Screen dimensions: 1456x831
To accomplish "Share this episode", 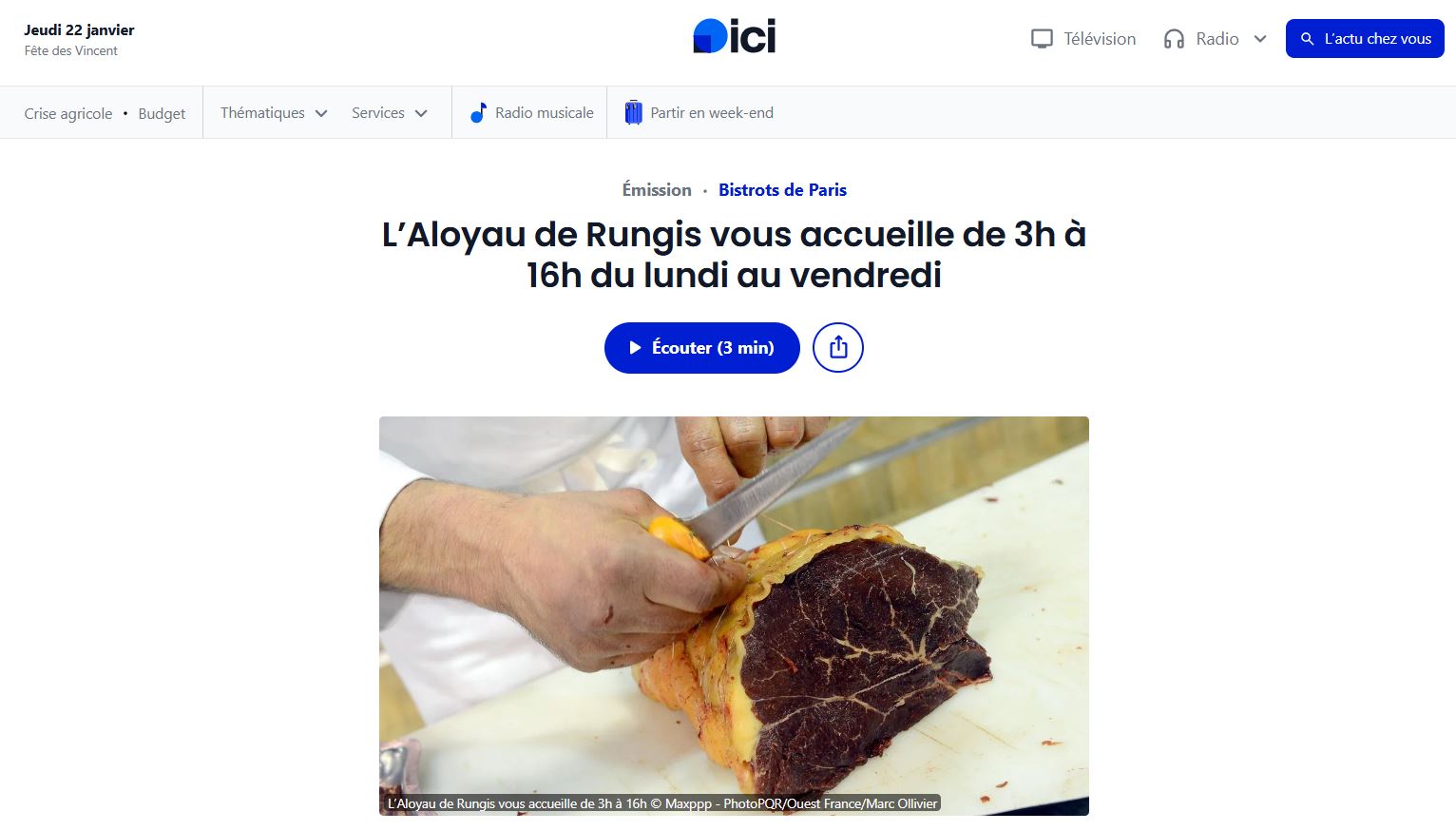I will 837,348.
